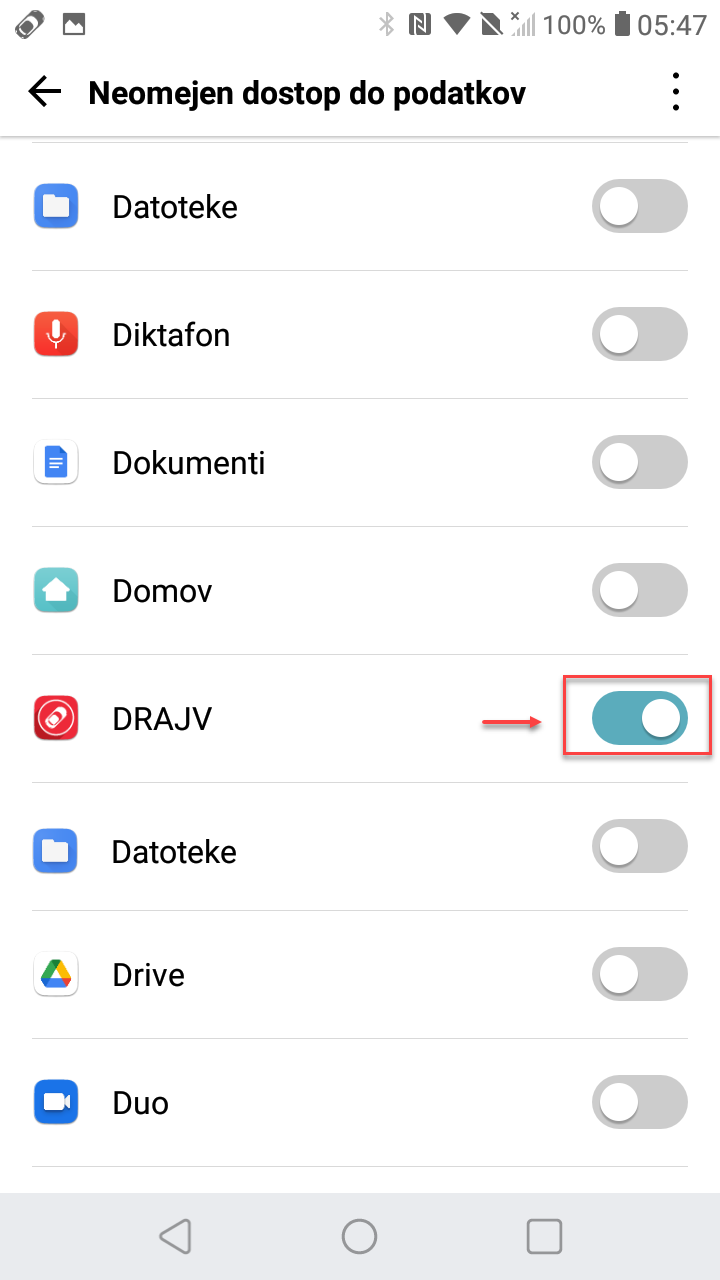720x1280 pixels.
Task: Disable the DRAJV data access switch
Action: coord(640,718)
